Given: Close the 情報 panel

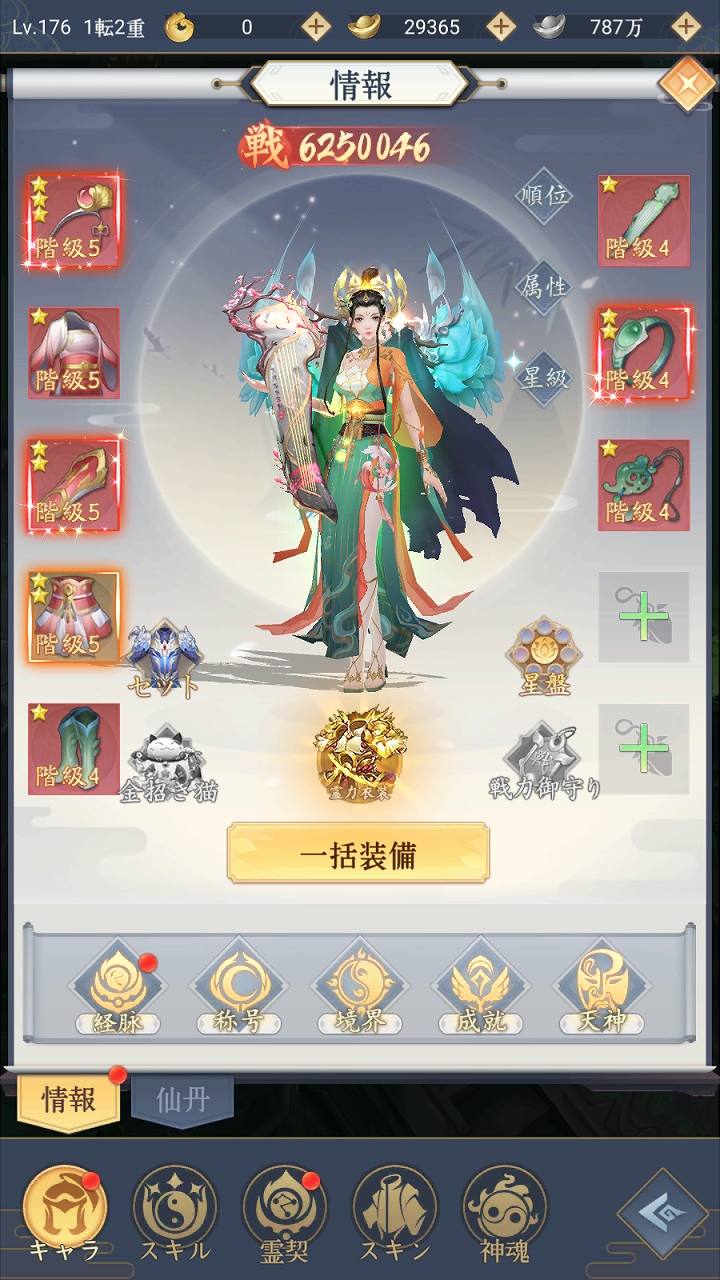Looking at the screenshot, I should point(687,86).
